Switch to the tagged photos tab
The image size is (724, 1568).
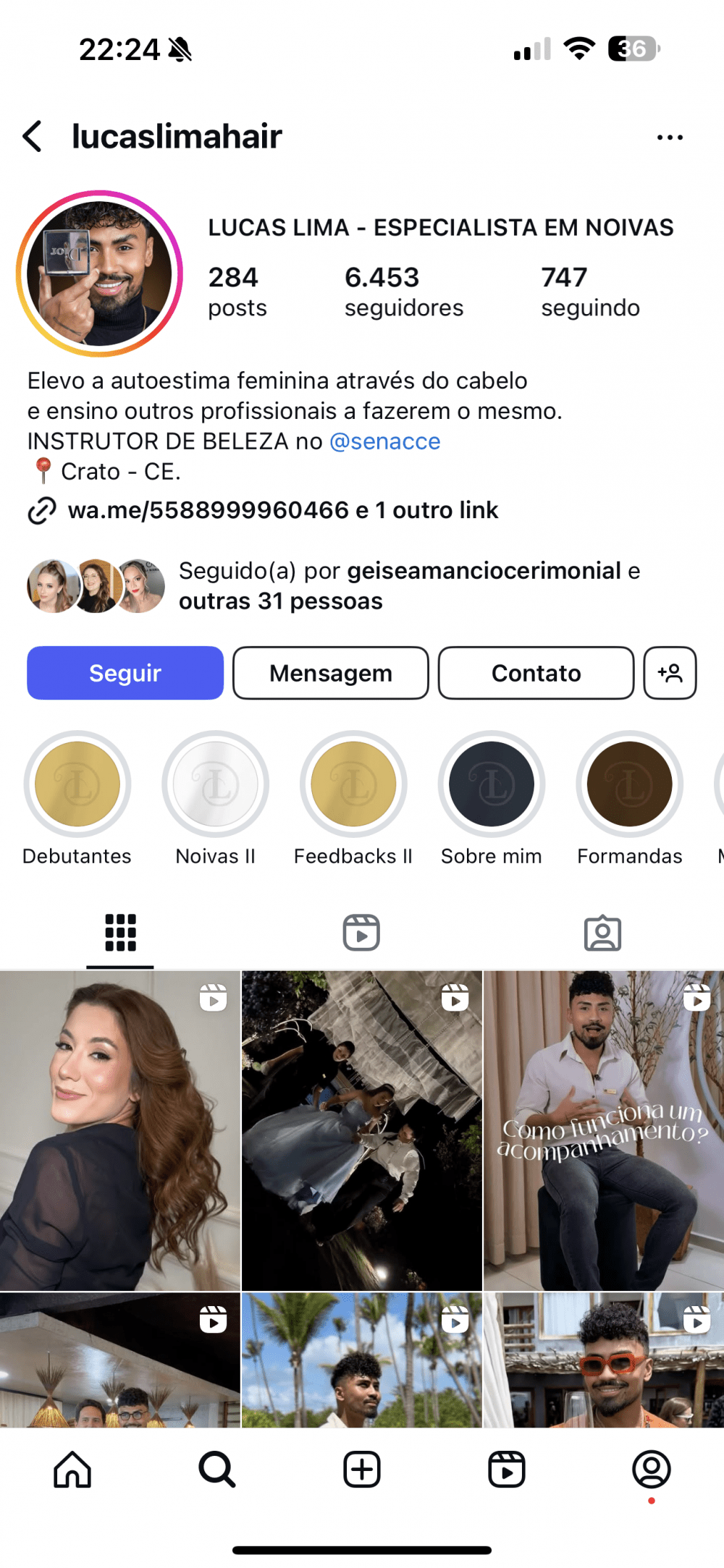tap(602, 933)
